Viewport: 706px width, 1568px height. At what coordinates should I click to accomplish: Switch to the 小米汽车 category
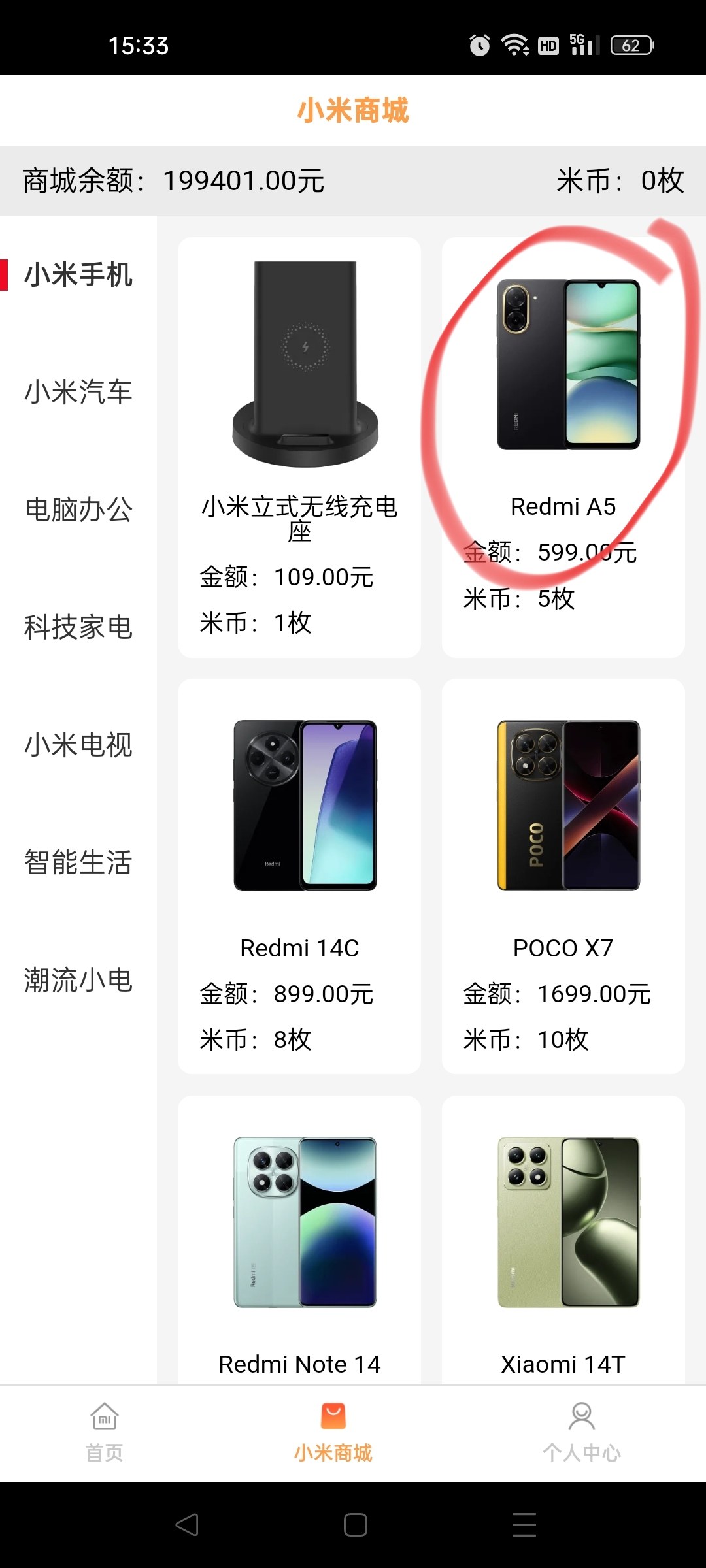[78, 392]
